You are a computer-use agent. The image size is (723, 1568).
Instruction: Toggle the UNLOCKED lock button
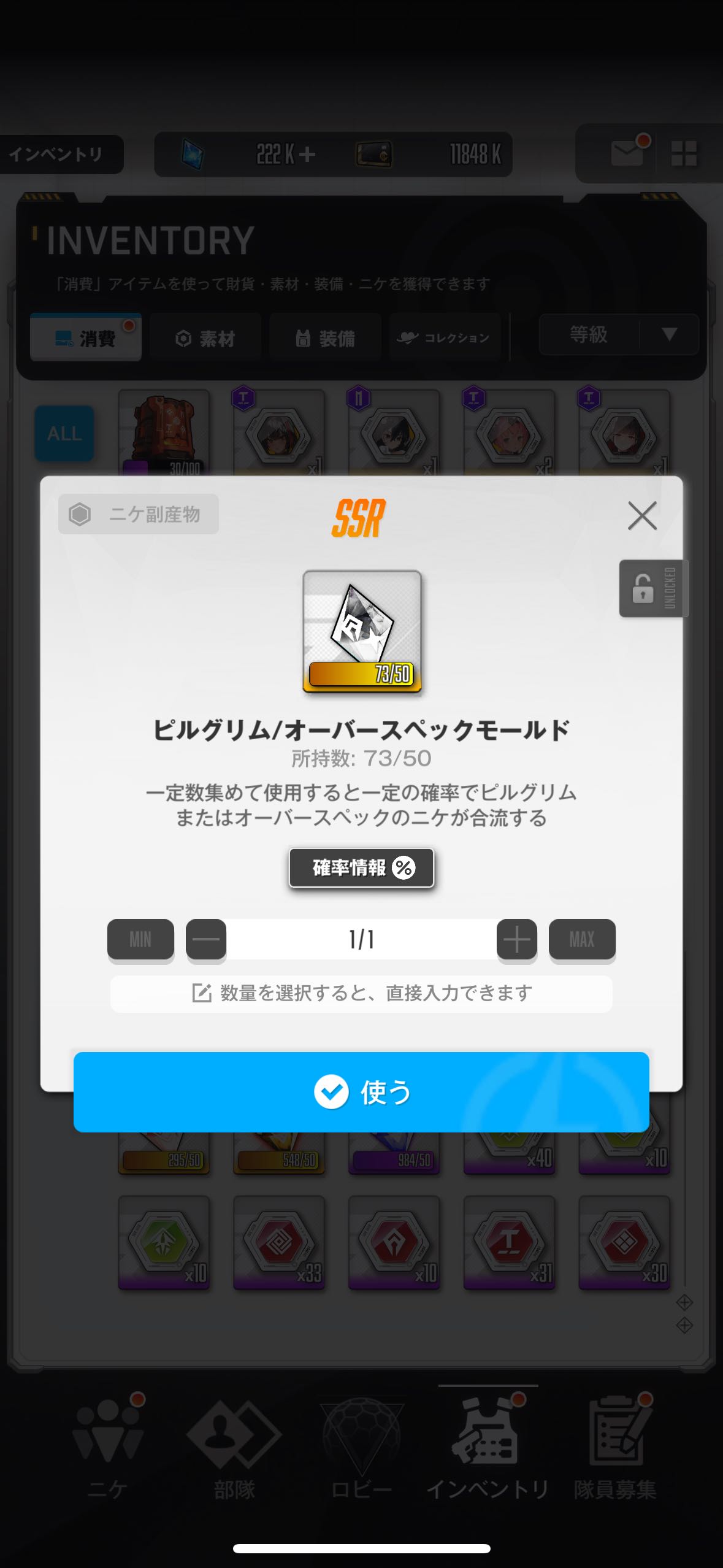click(652, 588)
